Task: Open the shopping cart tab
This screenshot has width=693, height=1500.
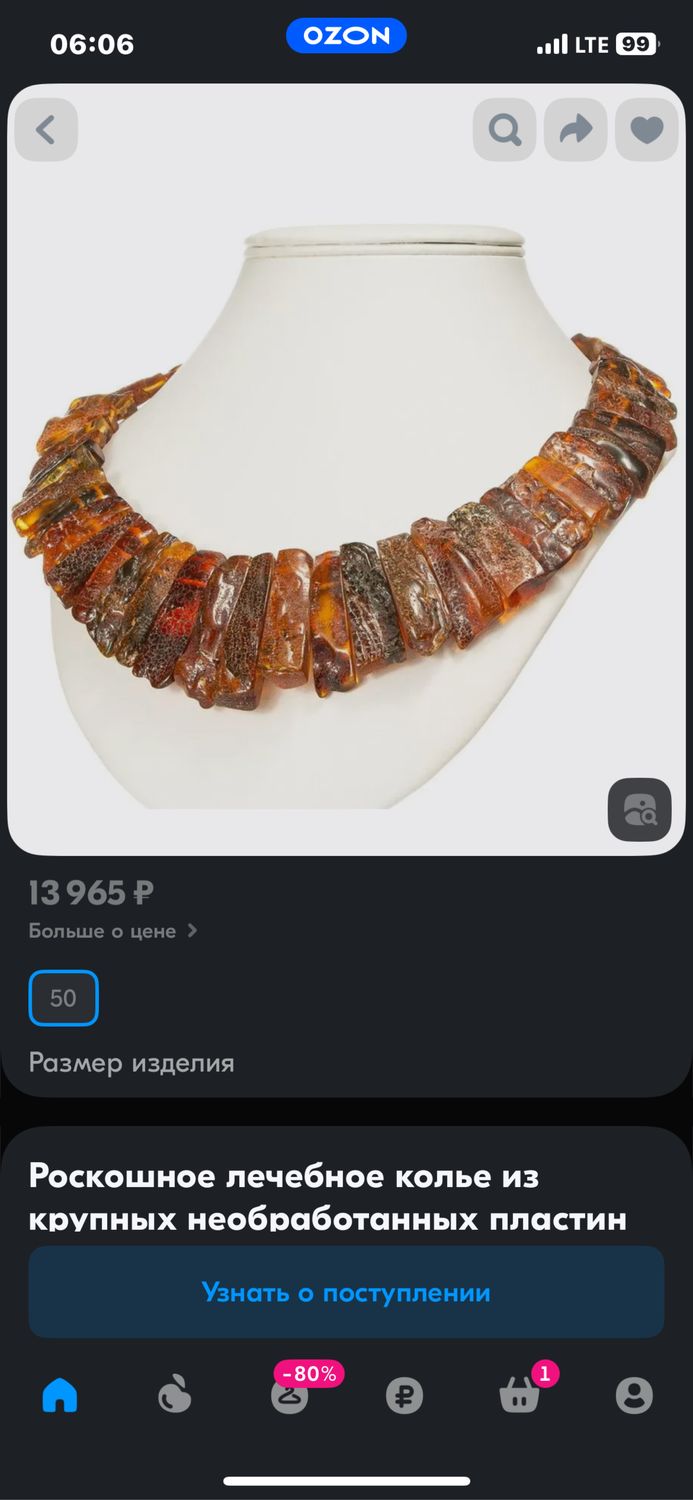Action: click(x=521, y=1392)
